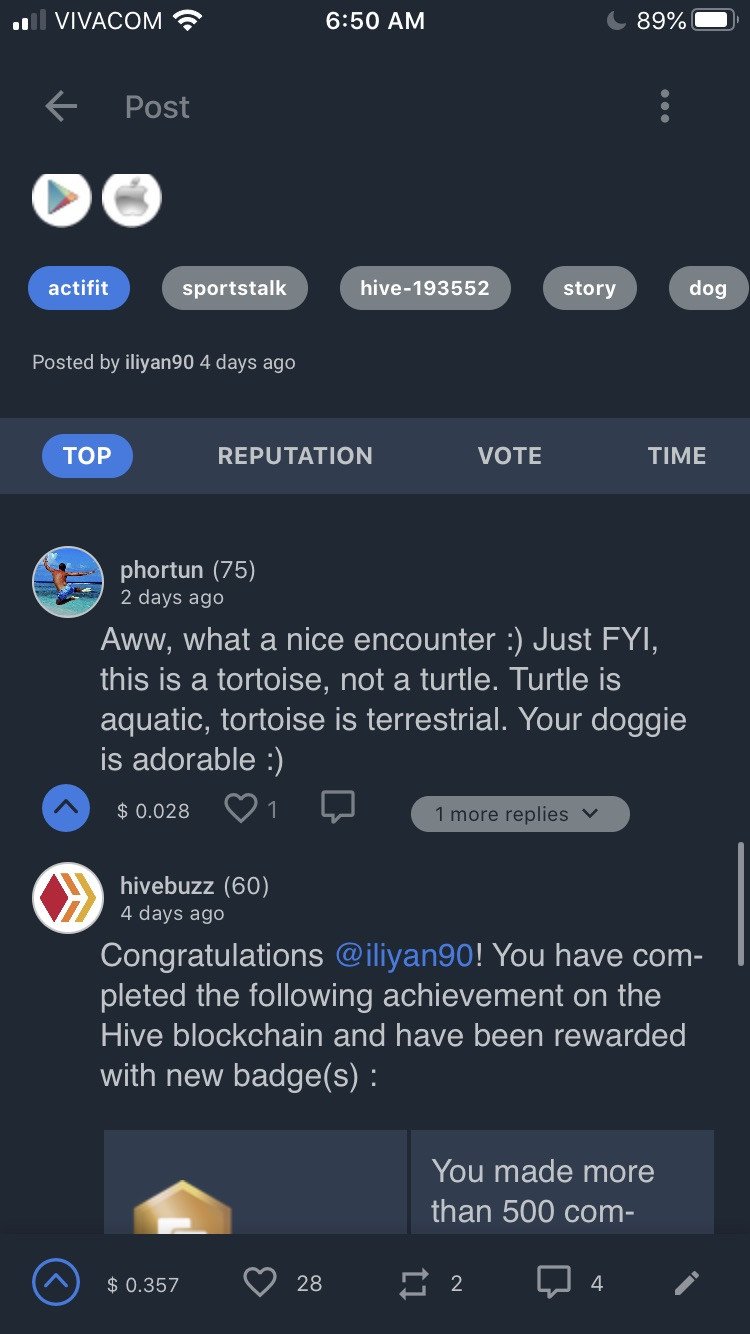This screenshot has width=750, height=1334.
Task: Switch to the Top comments tab
Action: coord(87,456)
